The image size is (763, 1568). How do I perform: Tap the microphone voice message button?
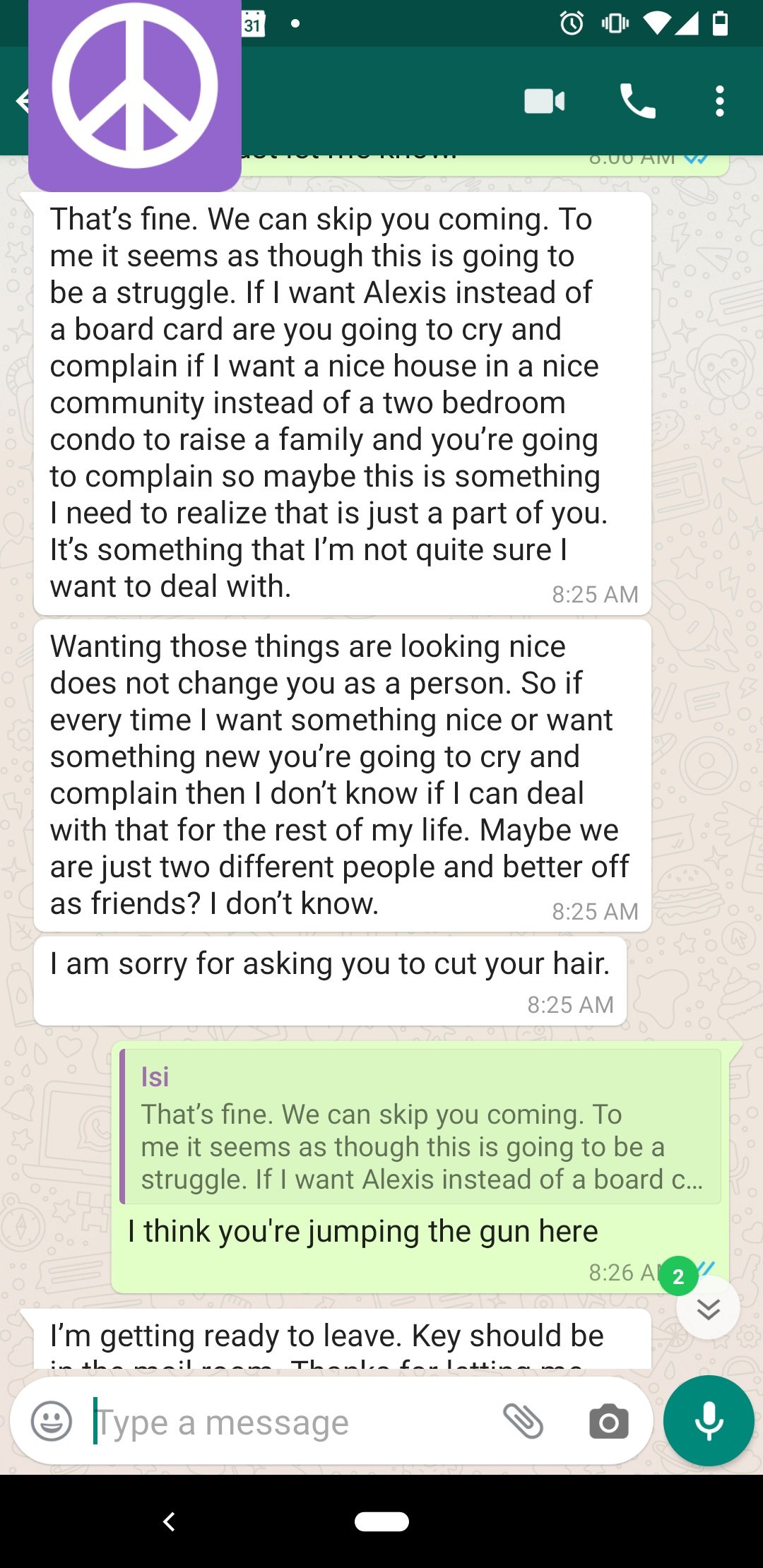tap(709, 1420)
